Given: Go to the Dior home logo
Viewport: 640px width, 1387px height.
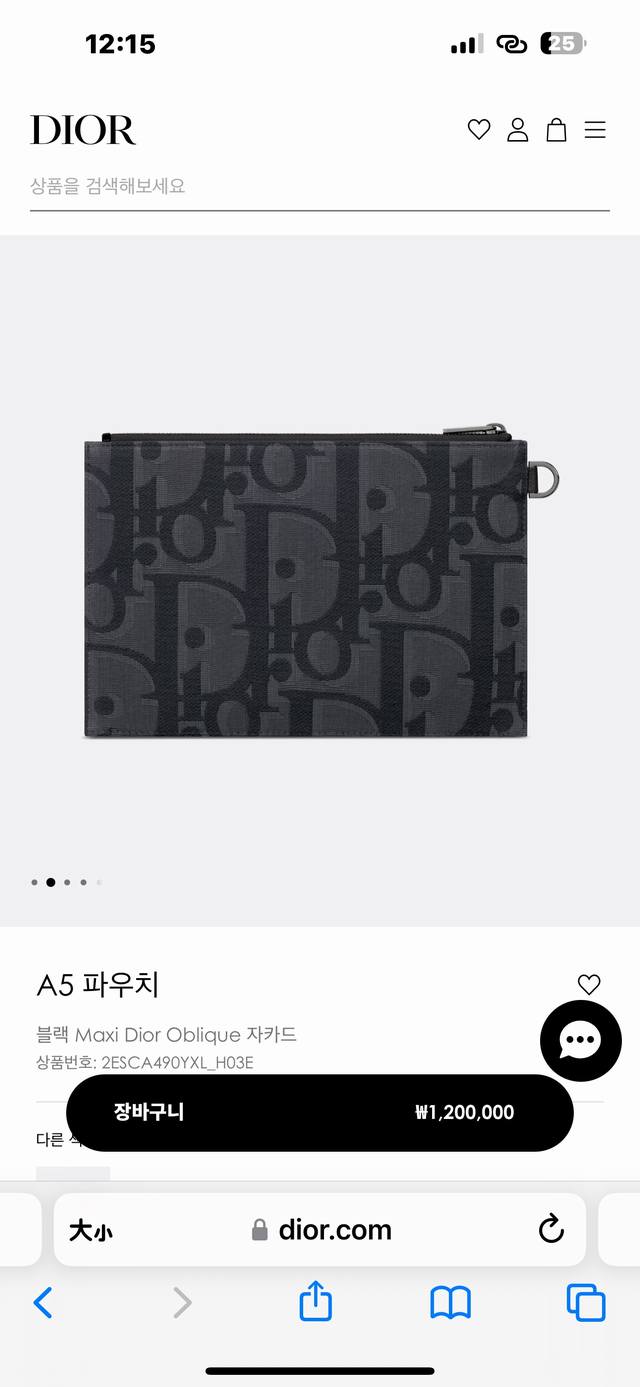Looking at the screenshot, I should coord(83,130).
